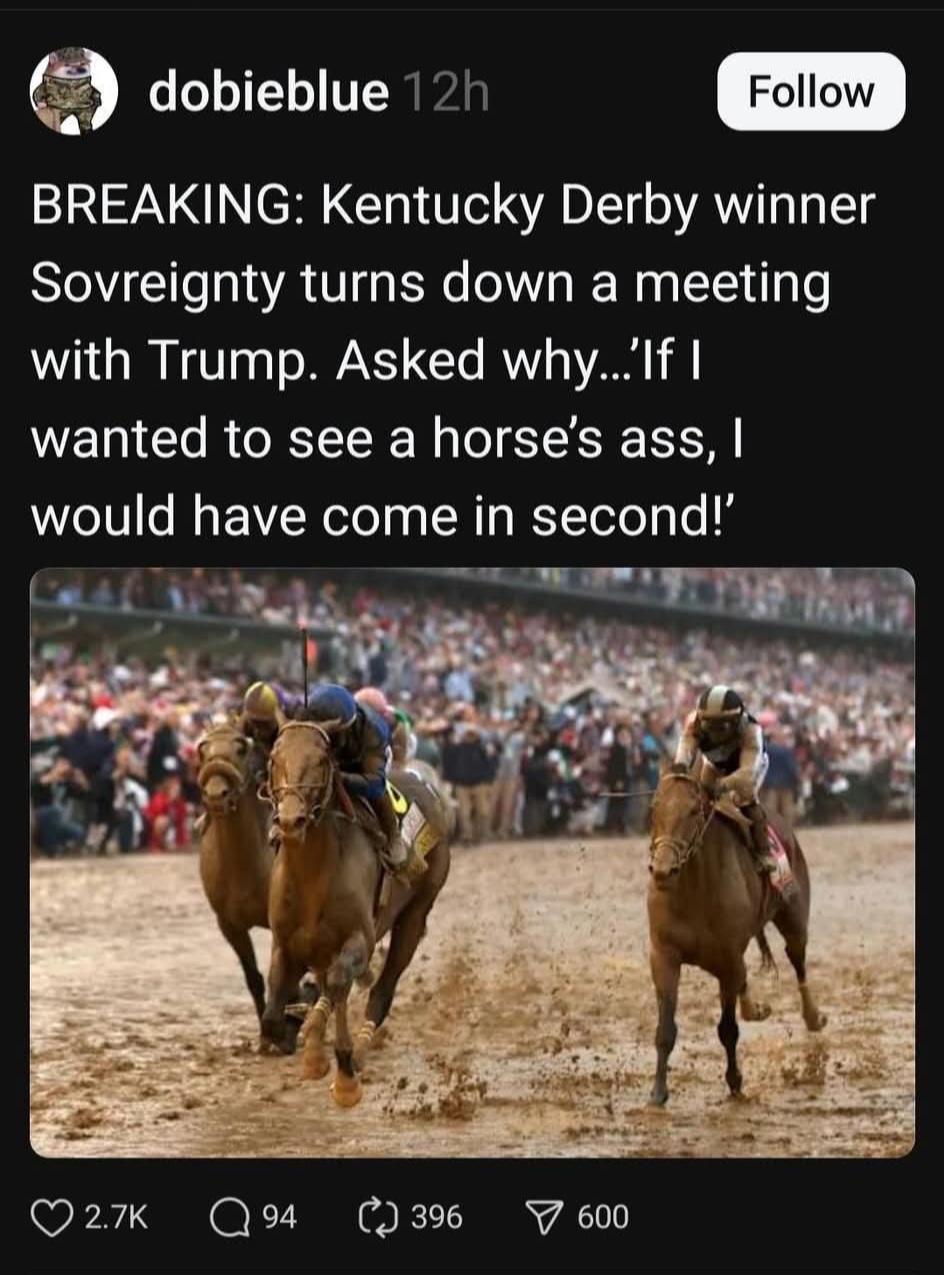
Task: Open the horse race photo
Action: click(472, 862)
